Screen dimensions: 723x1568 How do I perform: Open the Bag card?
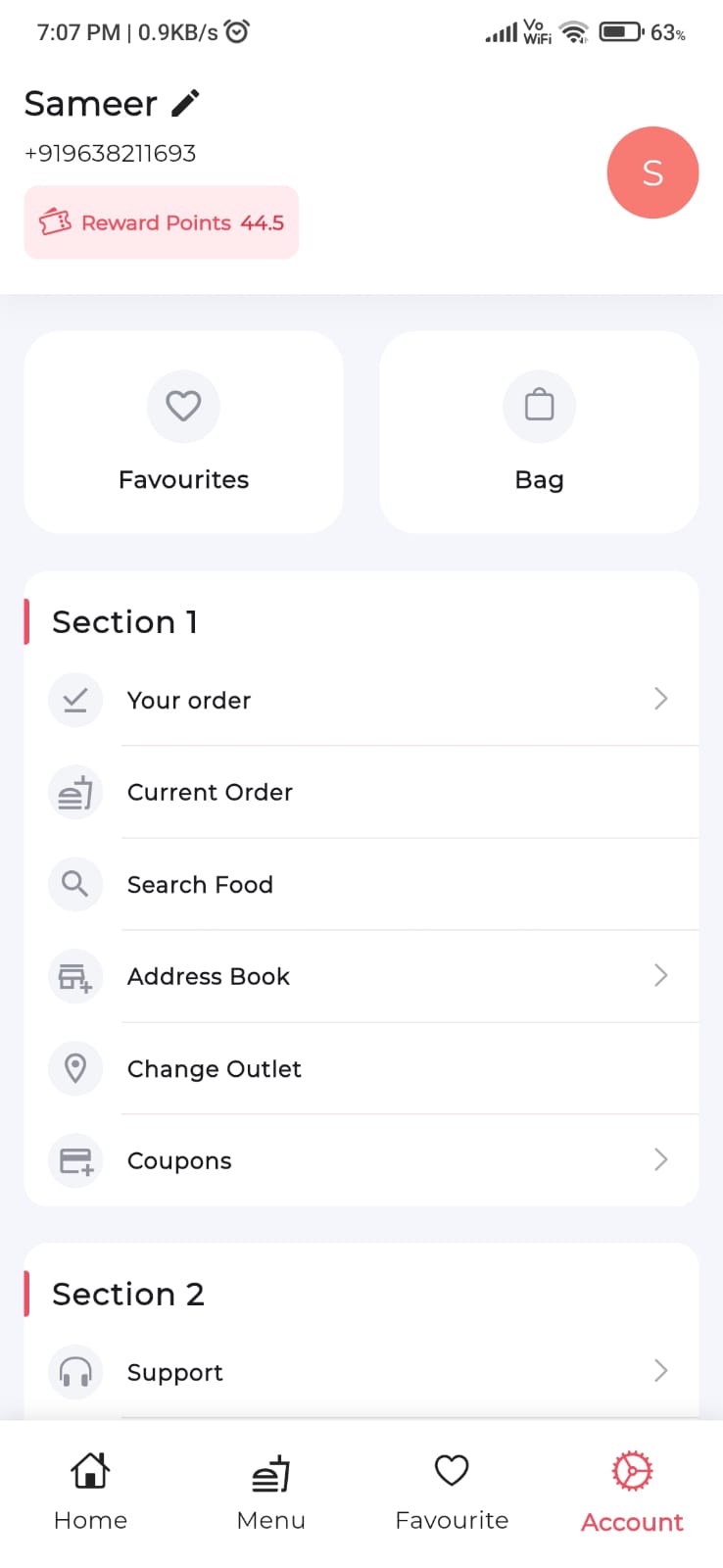(539, 432)
